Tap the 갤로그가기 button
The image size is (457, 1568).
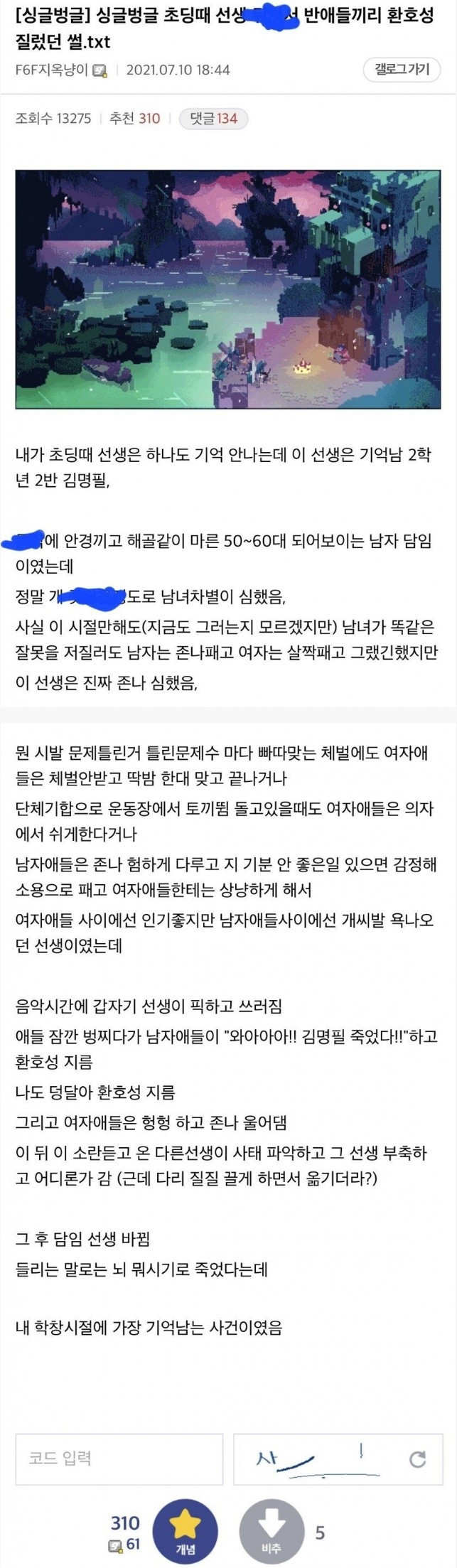[x=402, y=69]
